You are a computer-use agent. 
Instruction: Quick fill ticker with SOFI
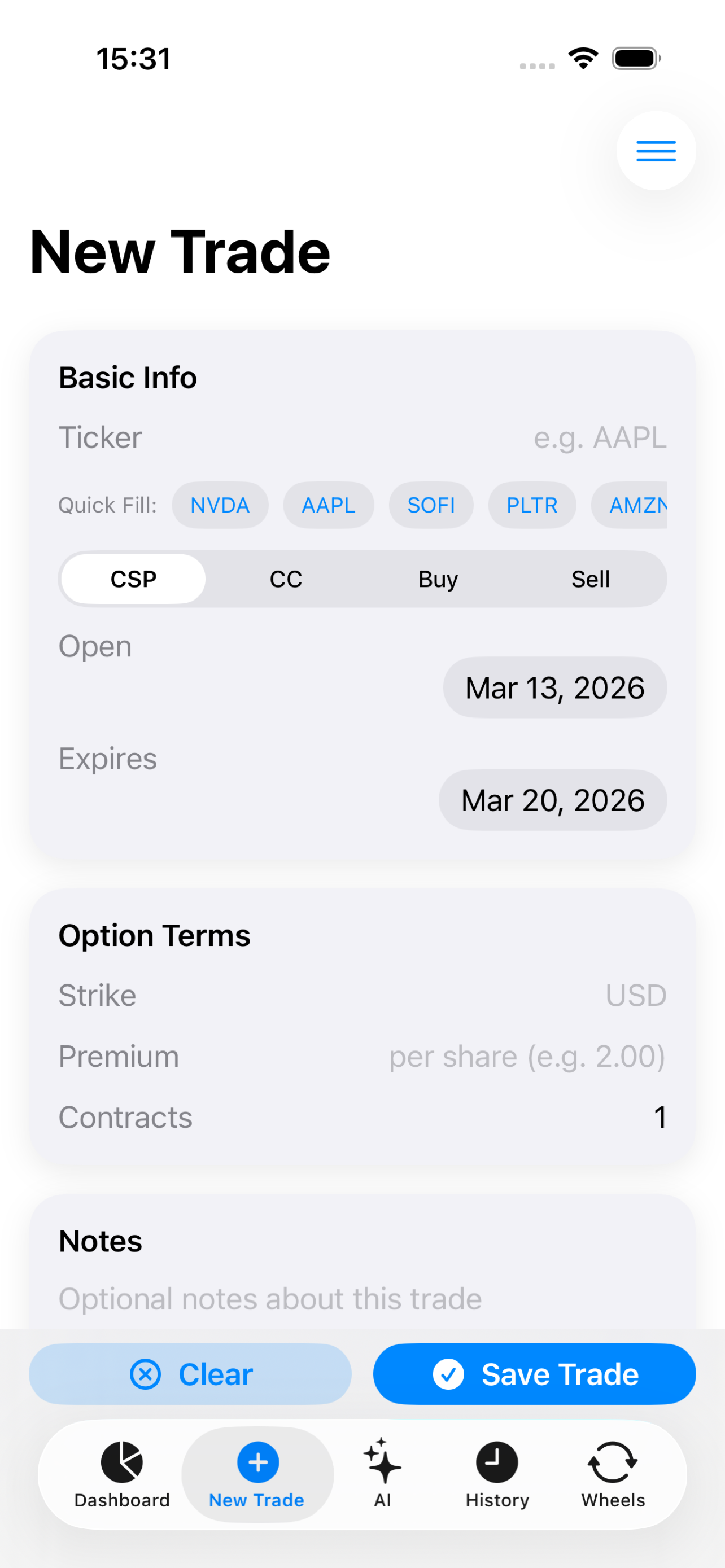click(x=431, y=505)
